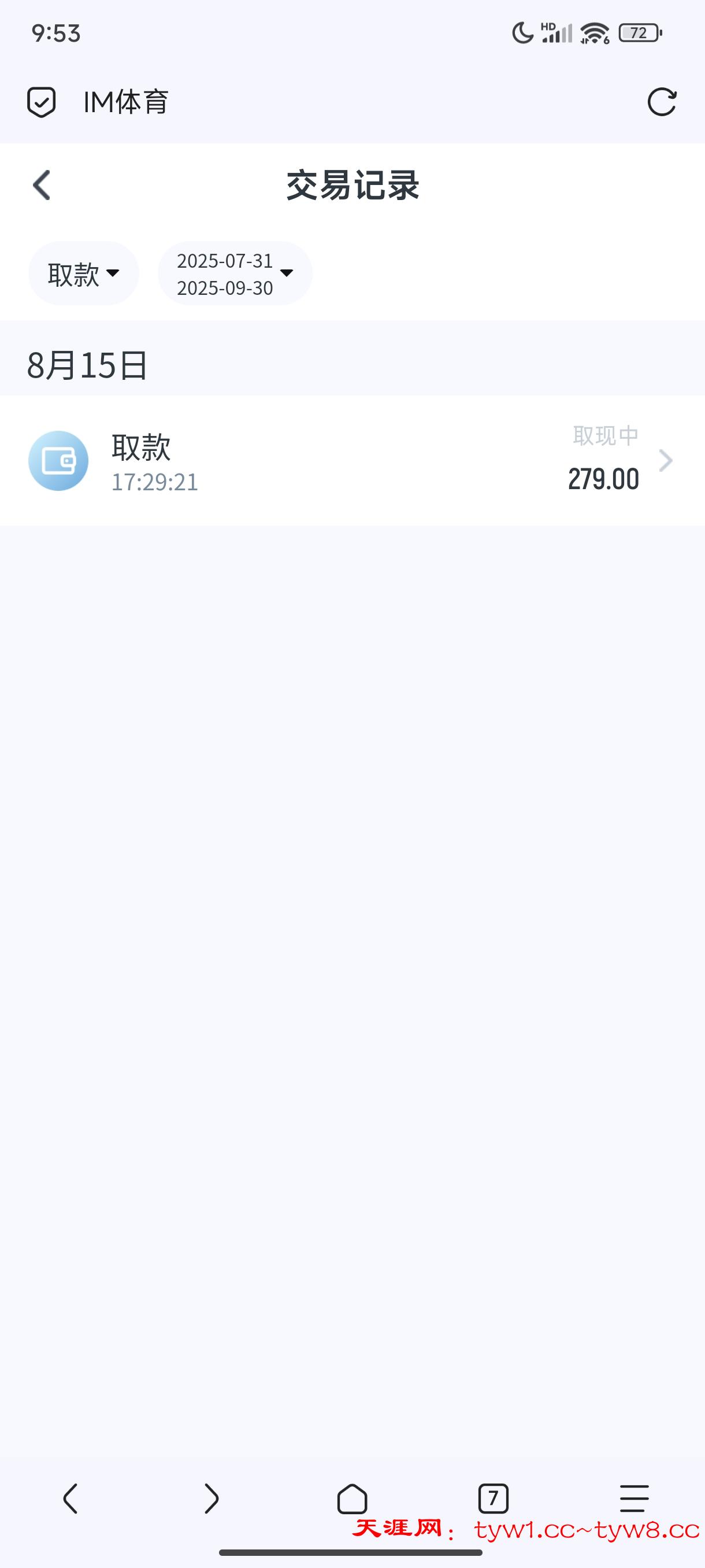705x1568 pixels.
Task: Tap the browser back arrow in bottom bar
Action: [x=70, y=1498]
